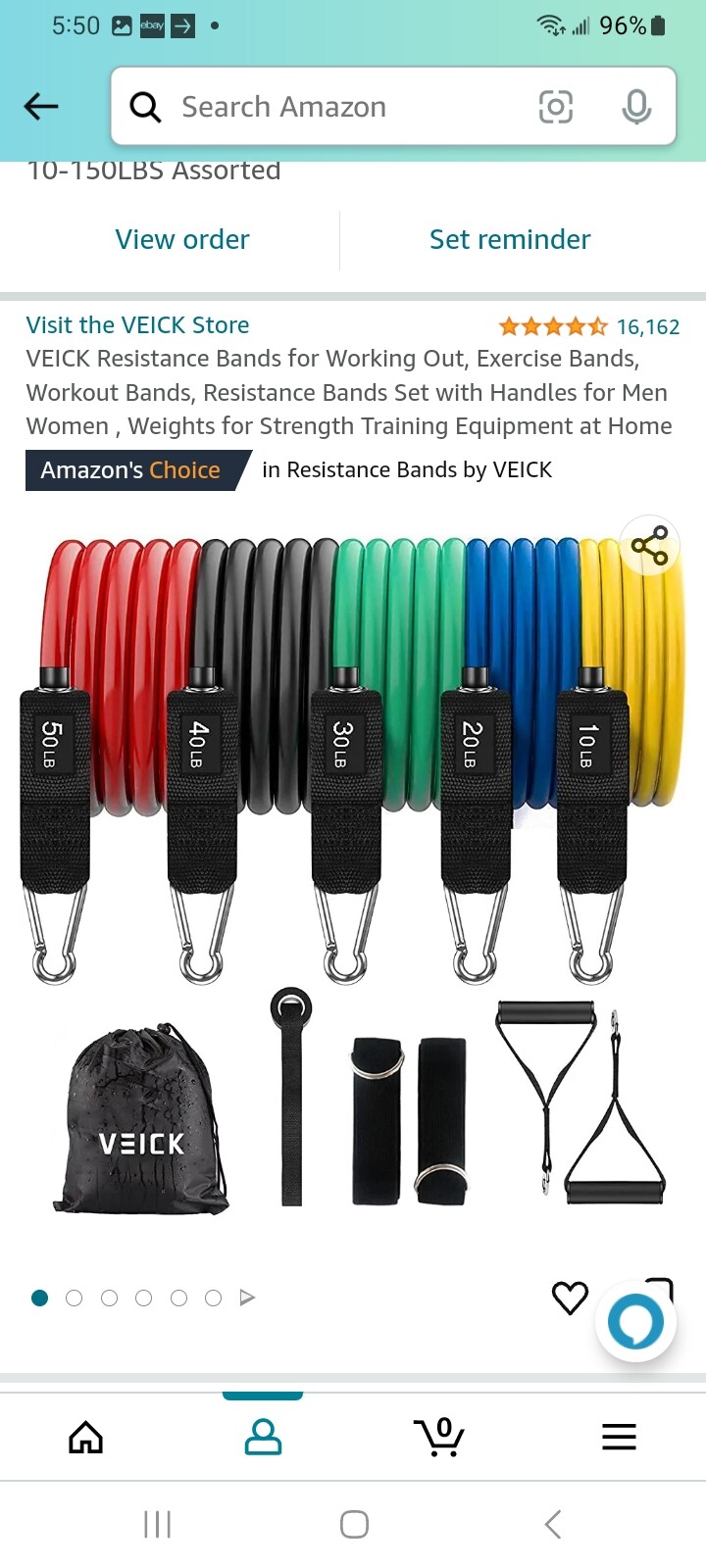Viewport: 706px width, 1568px height.
Task: Tap the system back button
Action: (x=553, y=1524)
